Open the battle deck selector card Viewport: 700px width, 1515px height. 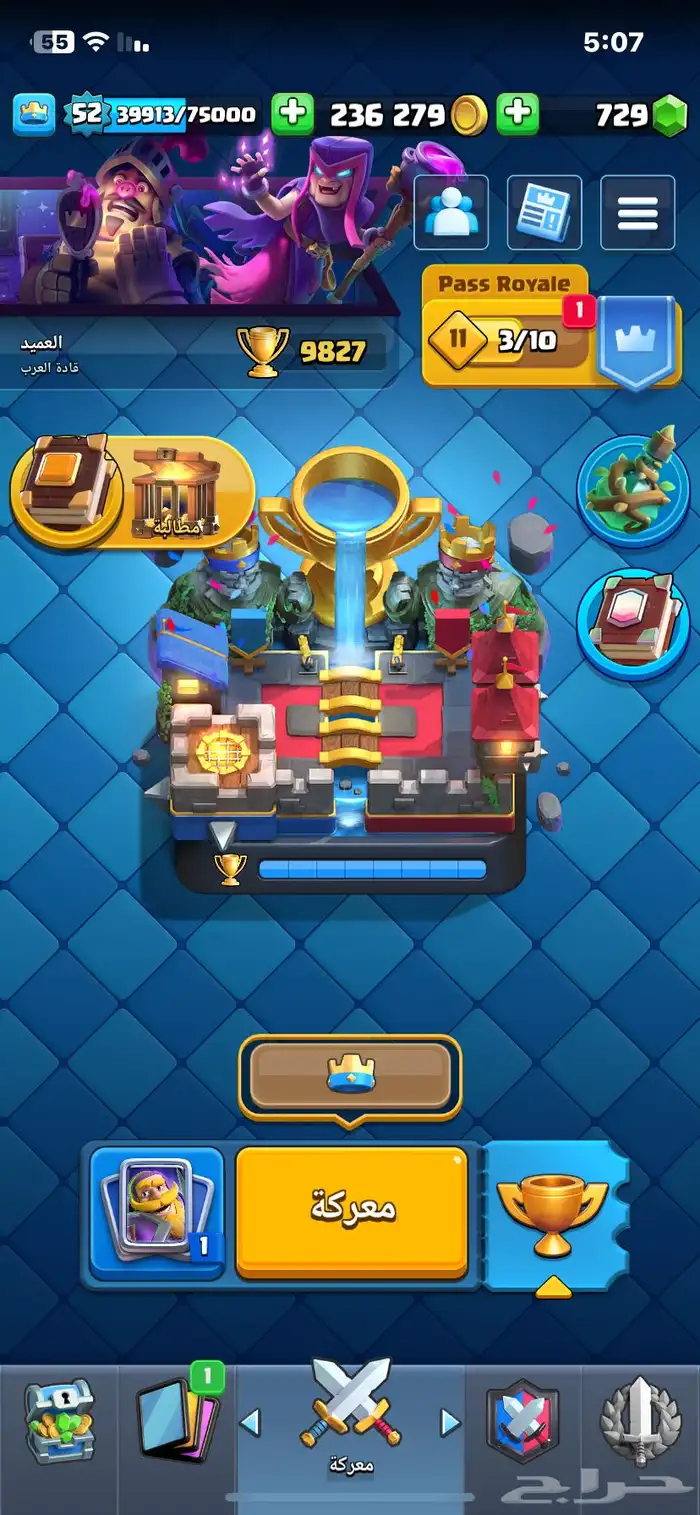point(156,1212)
